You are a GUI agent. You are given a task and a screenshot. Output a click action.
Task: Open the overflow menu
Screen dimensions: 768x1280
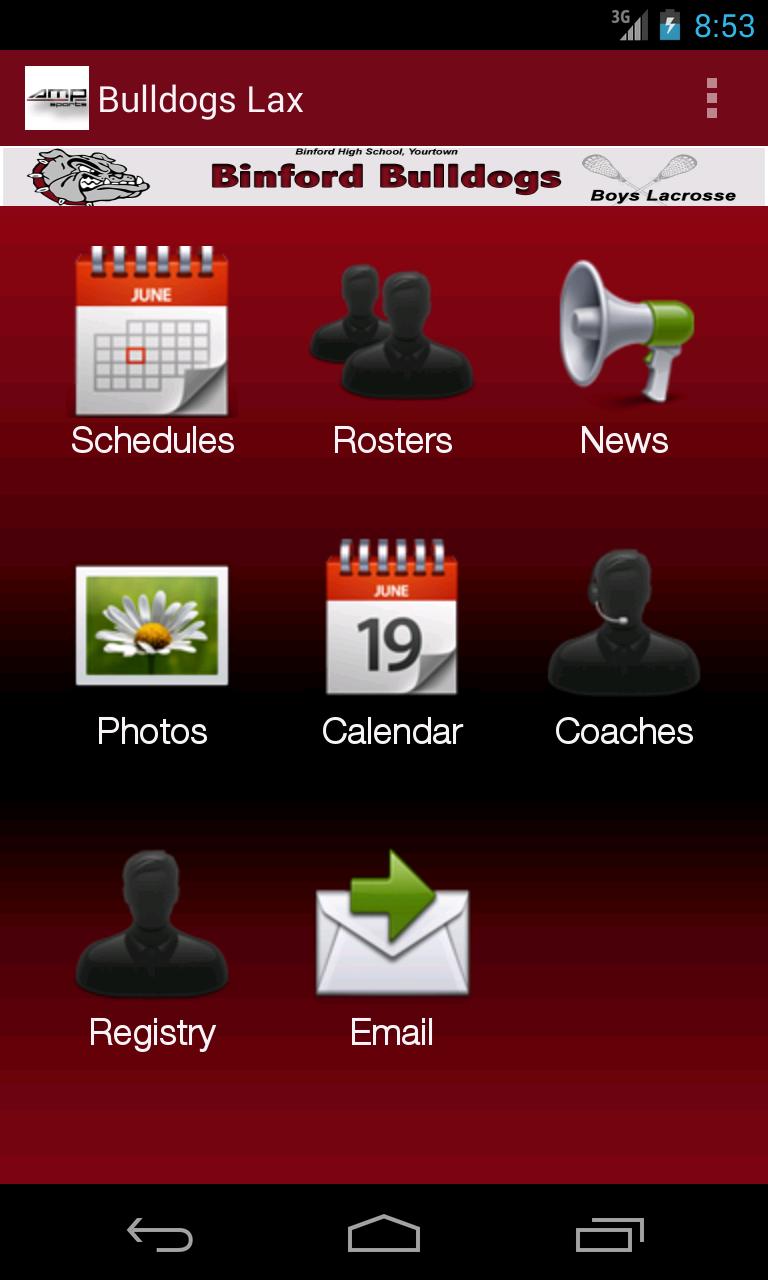(711, 98)
